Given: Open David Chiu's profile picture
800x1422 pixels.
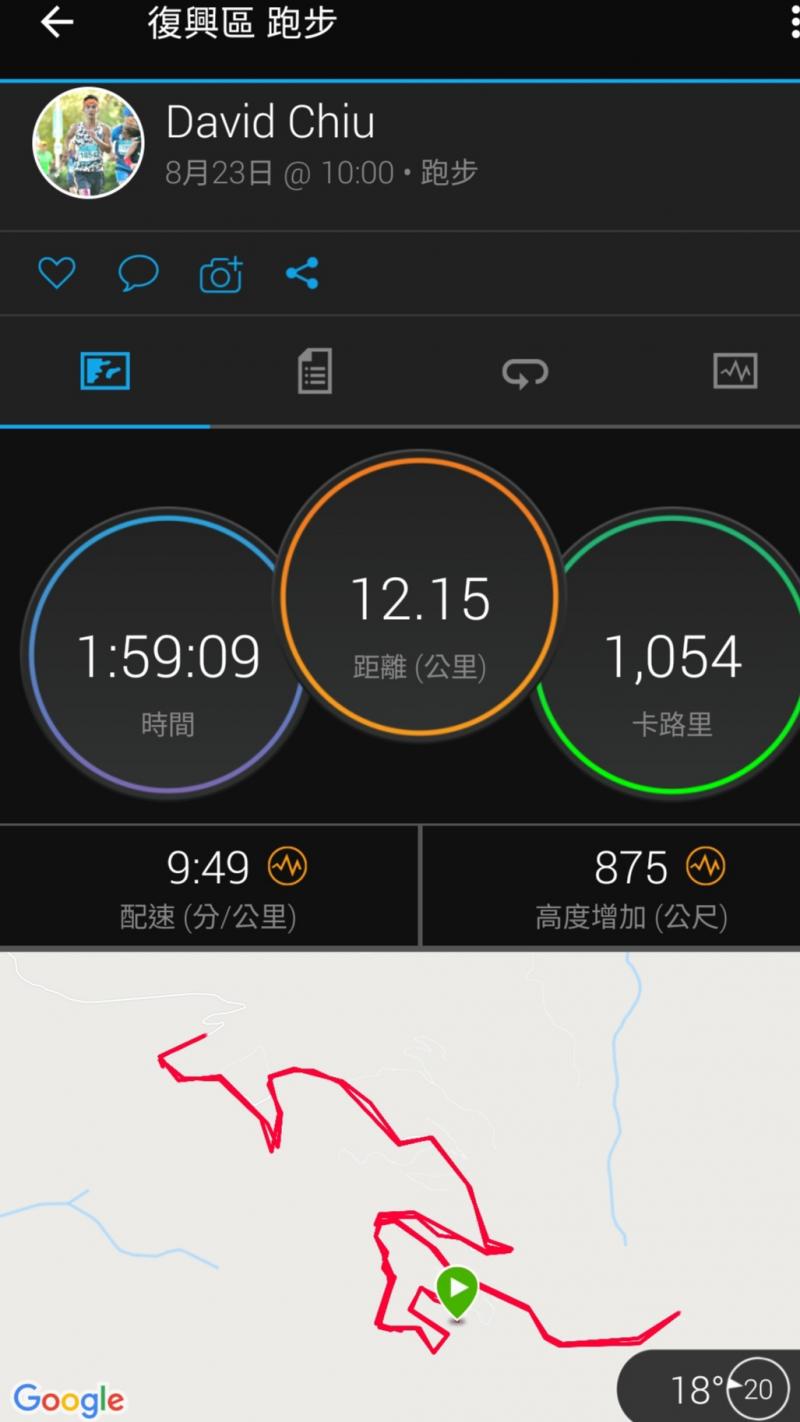Looking at the screenshot, I should tap(88, 142).
